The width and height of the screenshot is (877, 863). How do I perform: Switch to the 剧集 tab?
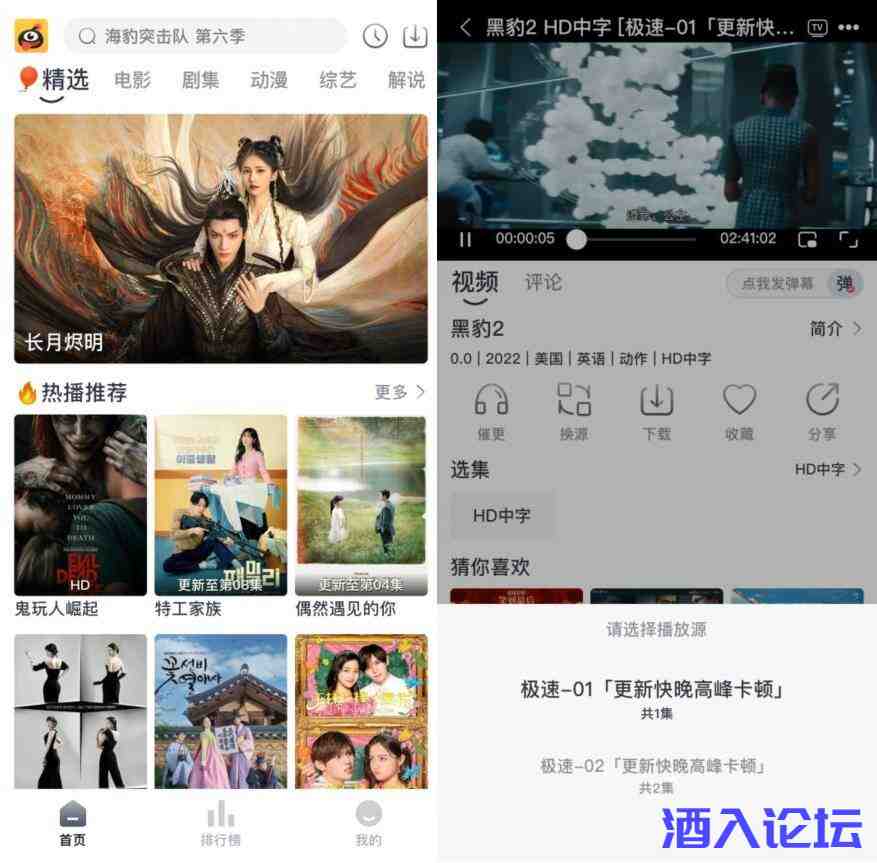click(201, 80)
